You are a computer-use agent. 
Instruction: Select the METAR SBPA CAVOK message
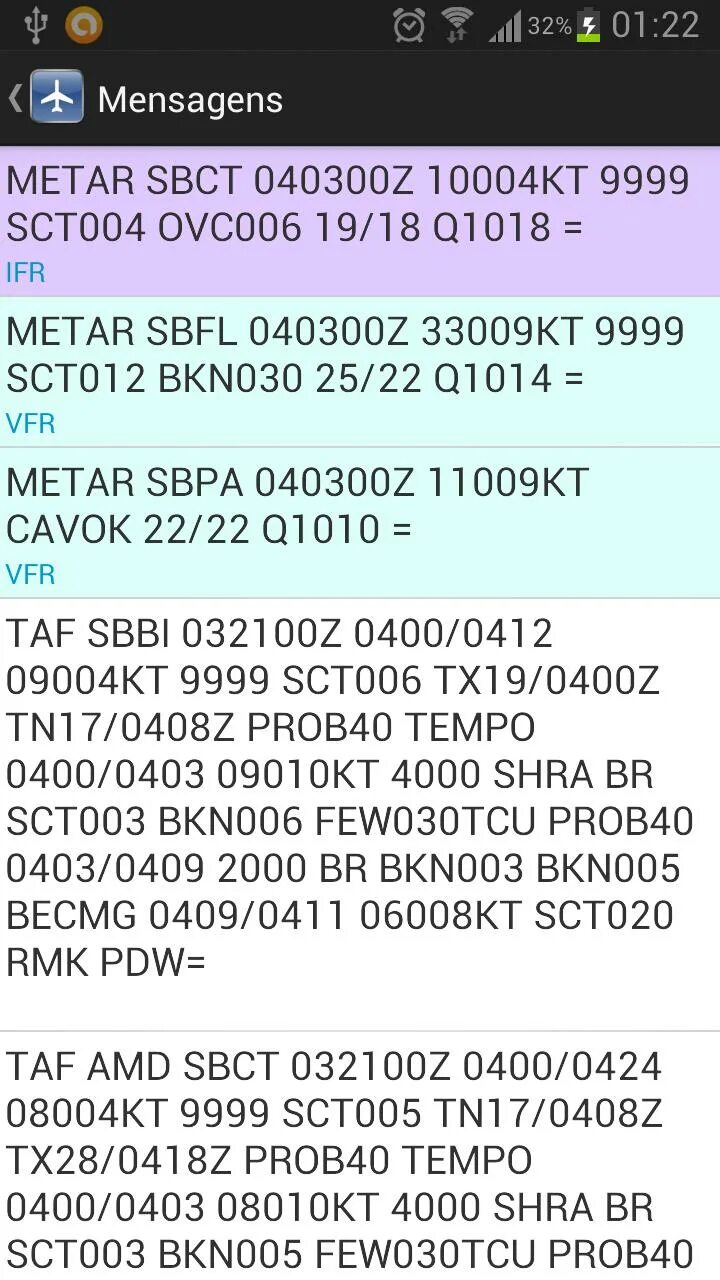coord(360,522)
